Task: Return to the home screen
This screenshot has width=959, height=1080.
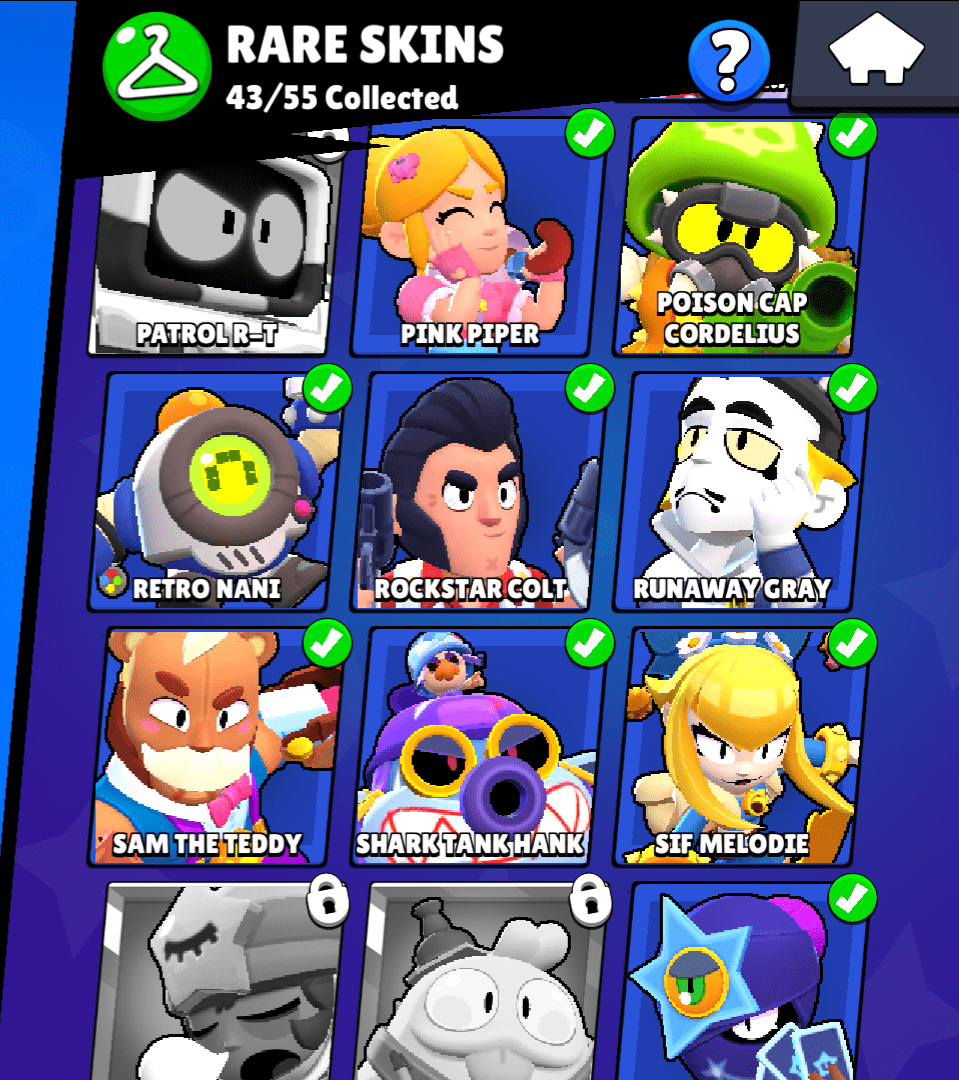Action: (x=875, y=51)
